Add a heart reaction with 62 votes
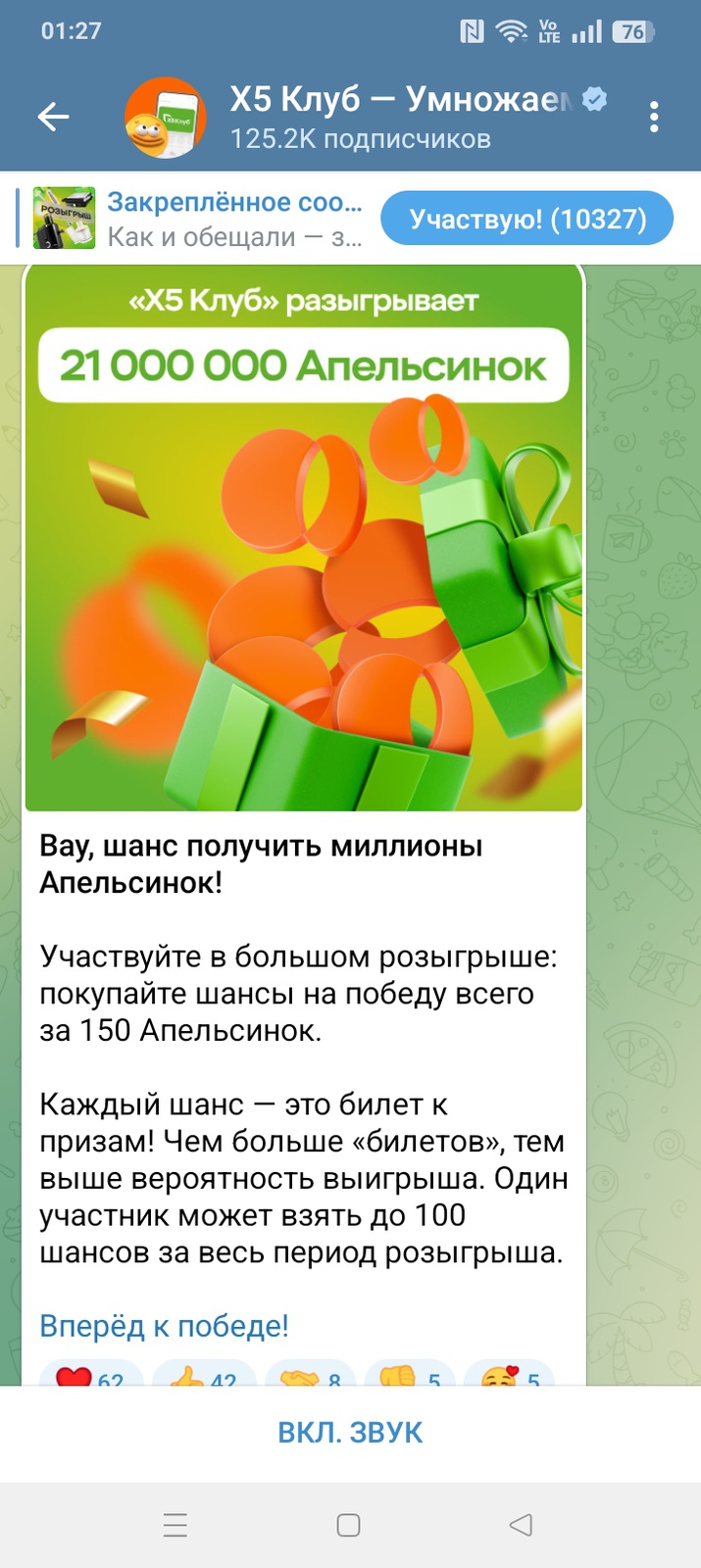Image resolution: width=701 pixels, height=1568 pixels. point(90,1376)
